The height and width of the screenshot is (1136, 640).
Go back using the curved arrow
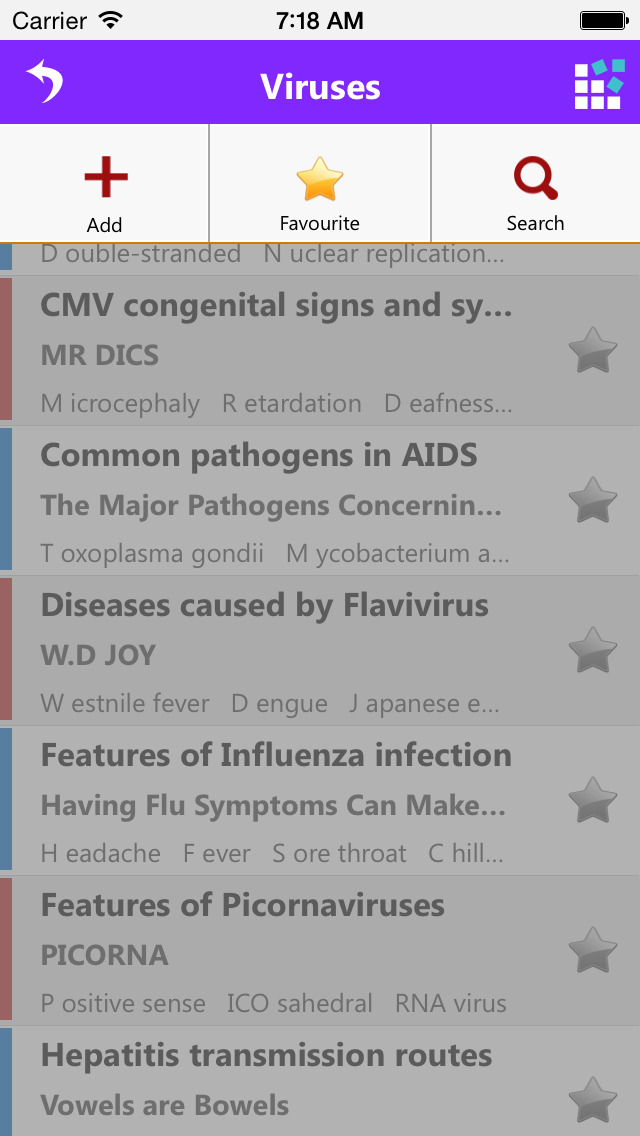pyautogui.click(x=45, y=80)
